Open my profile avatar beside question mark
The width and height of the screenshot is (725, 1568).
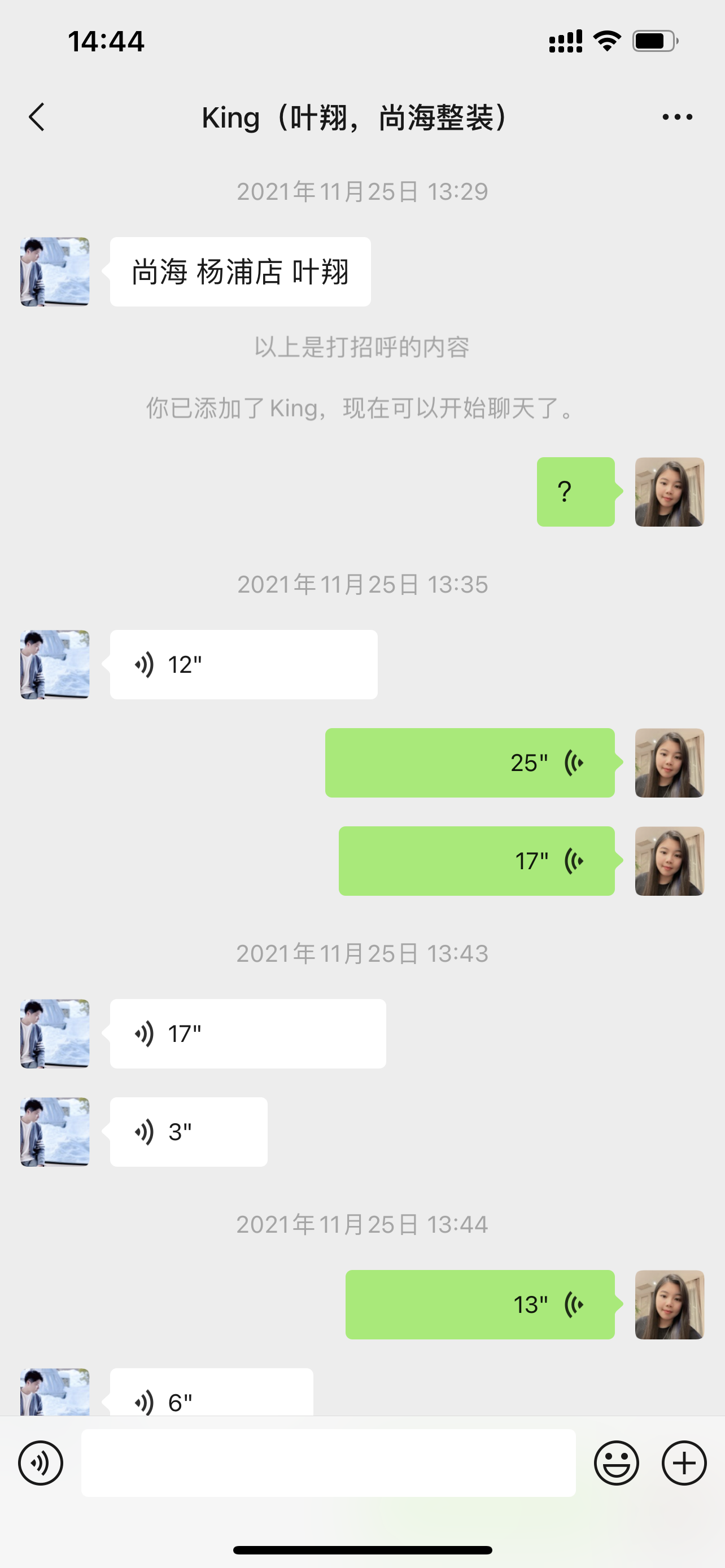tap(669, 492)
